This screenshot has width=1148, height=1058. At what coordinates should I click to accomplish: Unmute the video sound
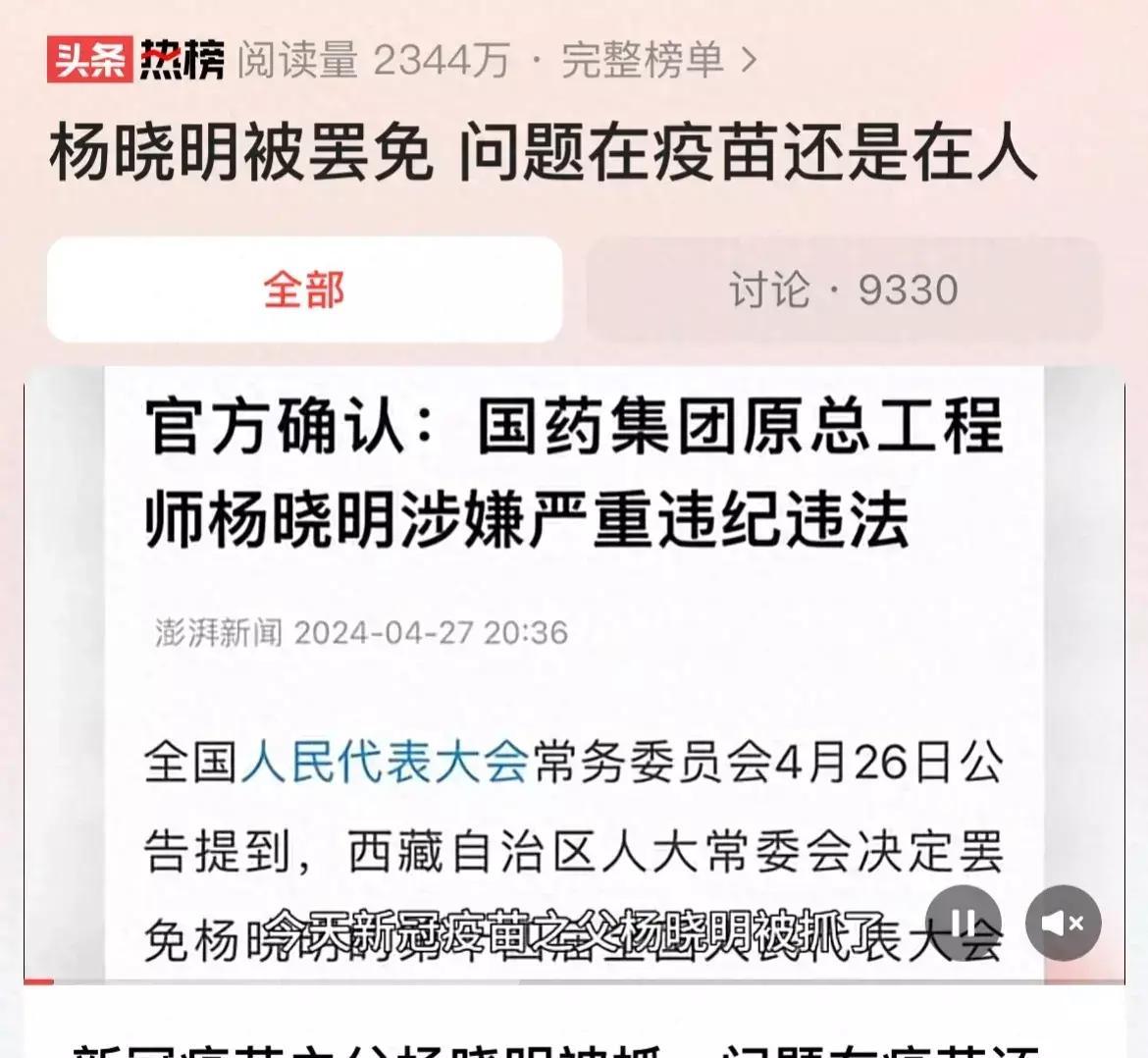(1063, 923)
